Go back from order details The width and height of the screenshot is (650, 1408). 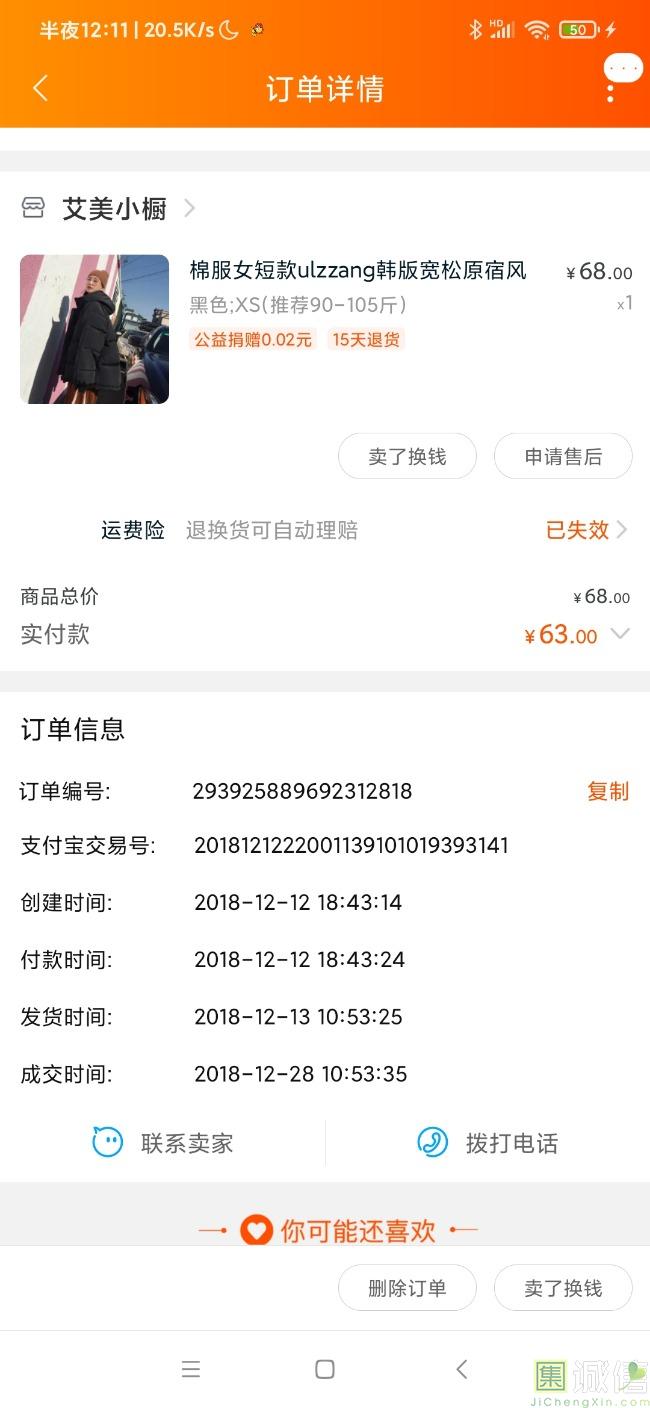click(40, 88)
